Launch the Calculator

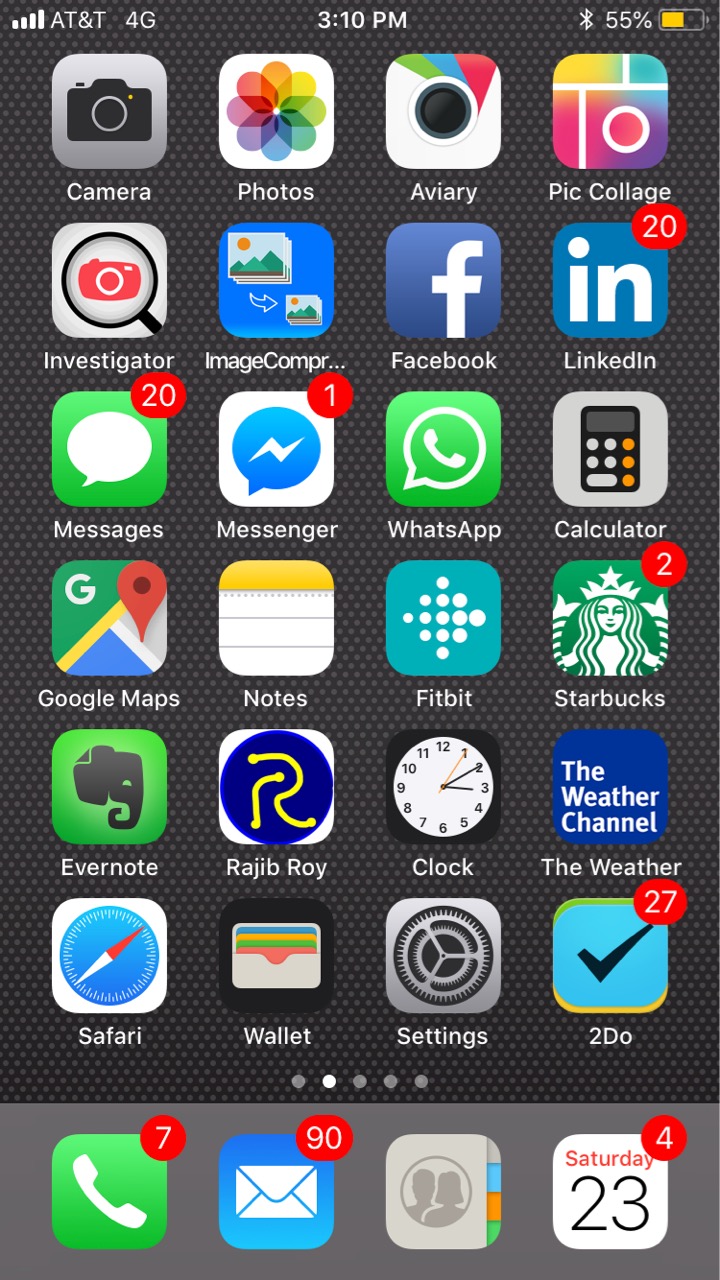tap(610, 449)
